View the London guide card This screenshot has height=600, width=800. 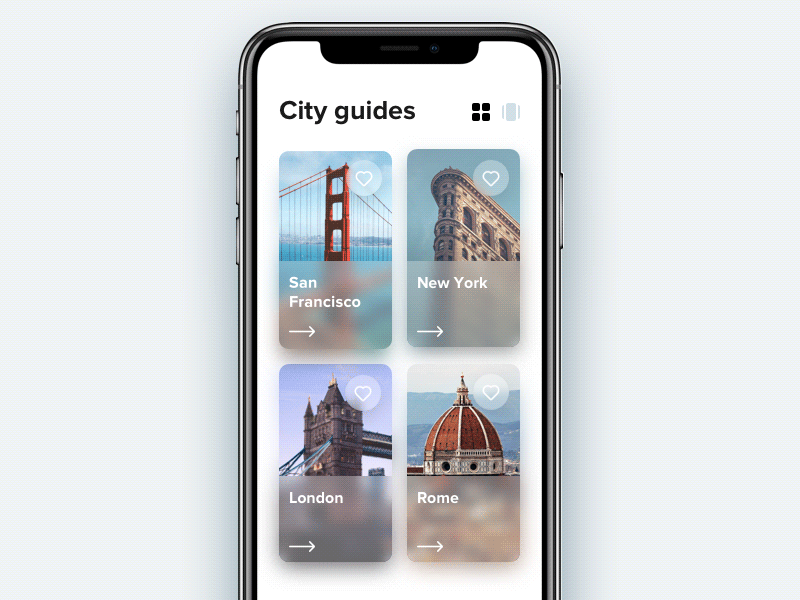click(x=302, y=546)
